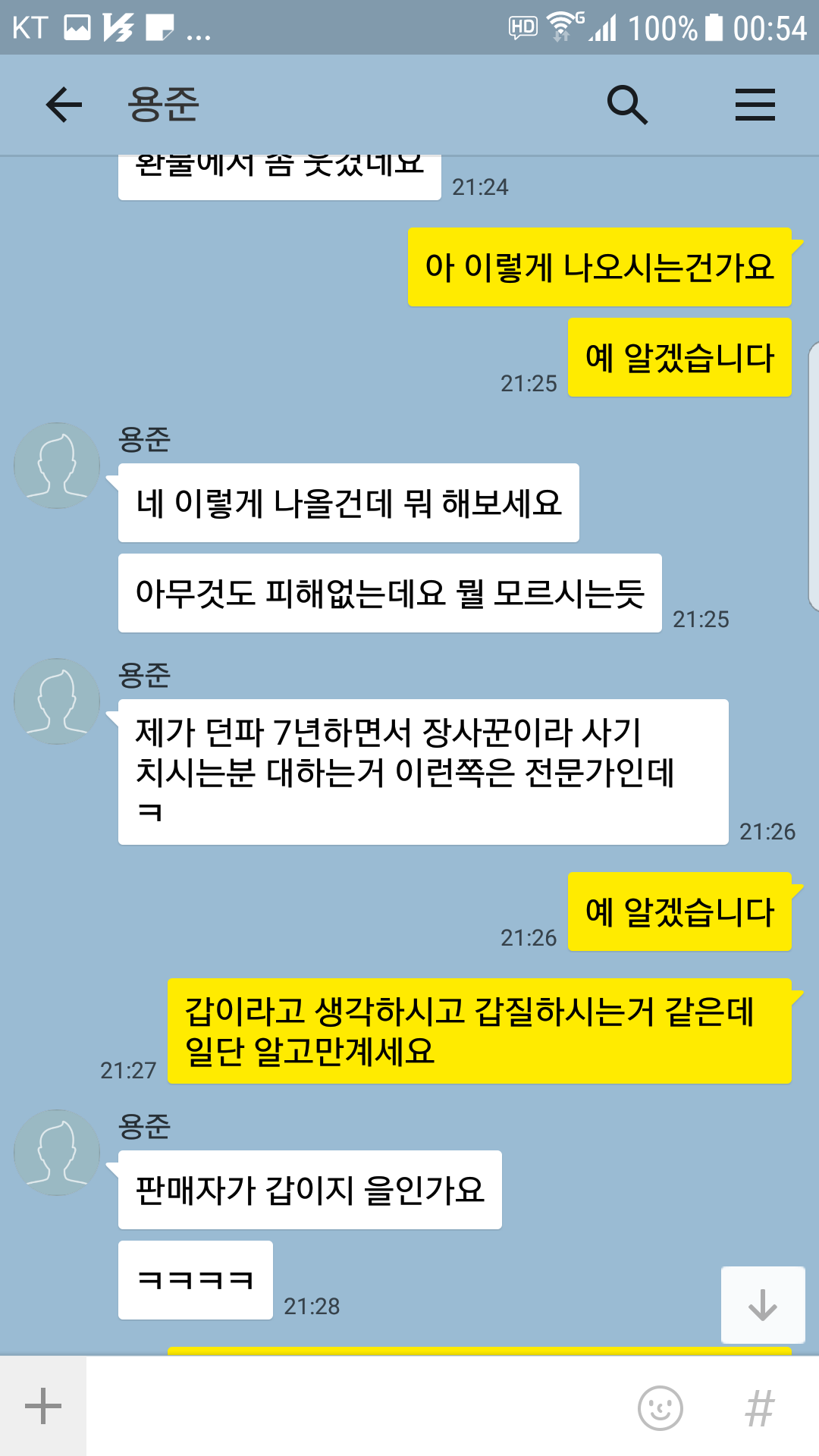Screen dimensions: 819x1456
Task: Go back from 용준 chat
Action: (64, 105)
